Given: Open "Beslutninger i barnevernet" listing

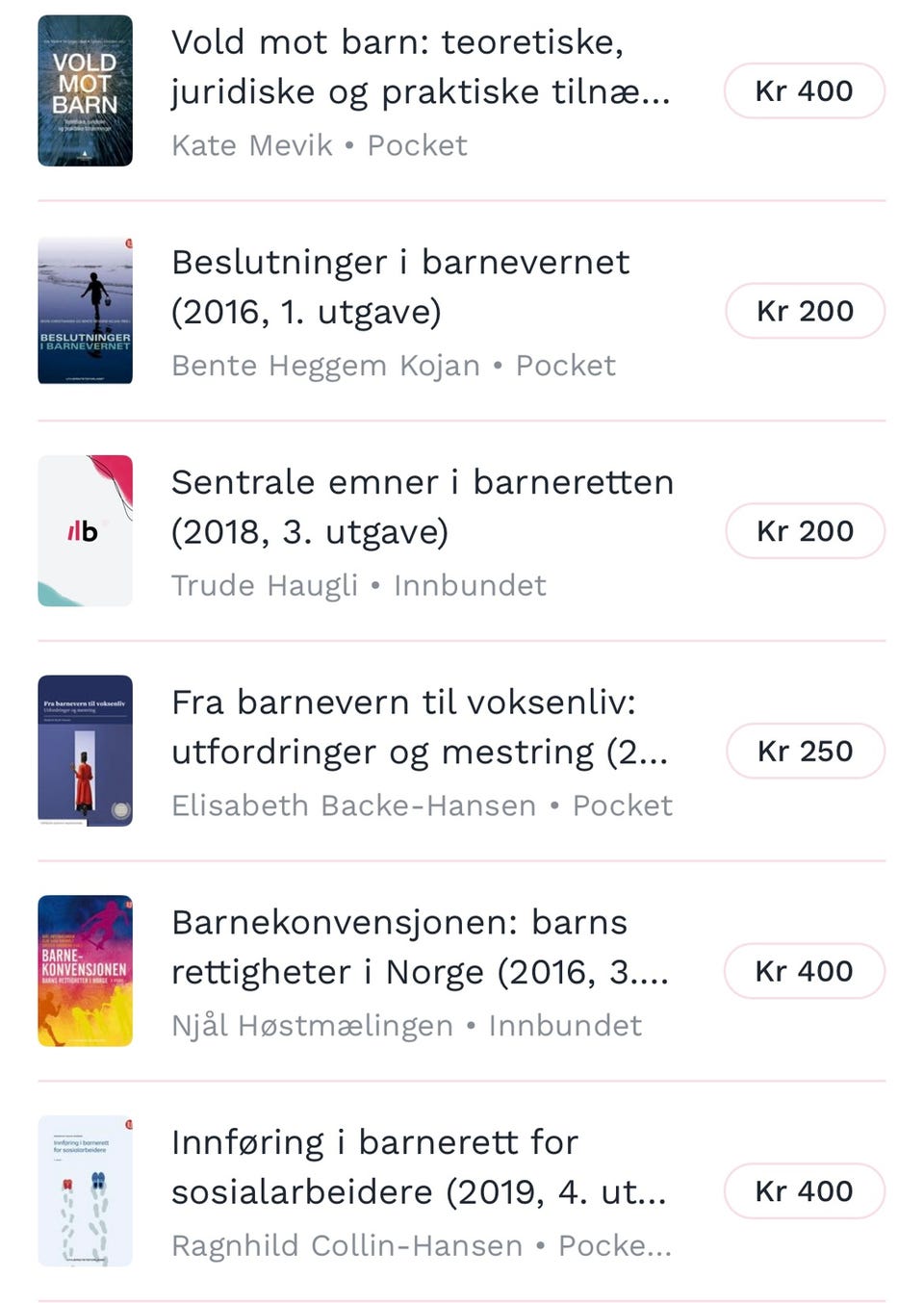Looking at the screenshot, I should pos(399,286).
